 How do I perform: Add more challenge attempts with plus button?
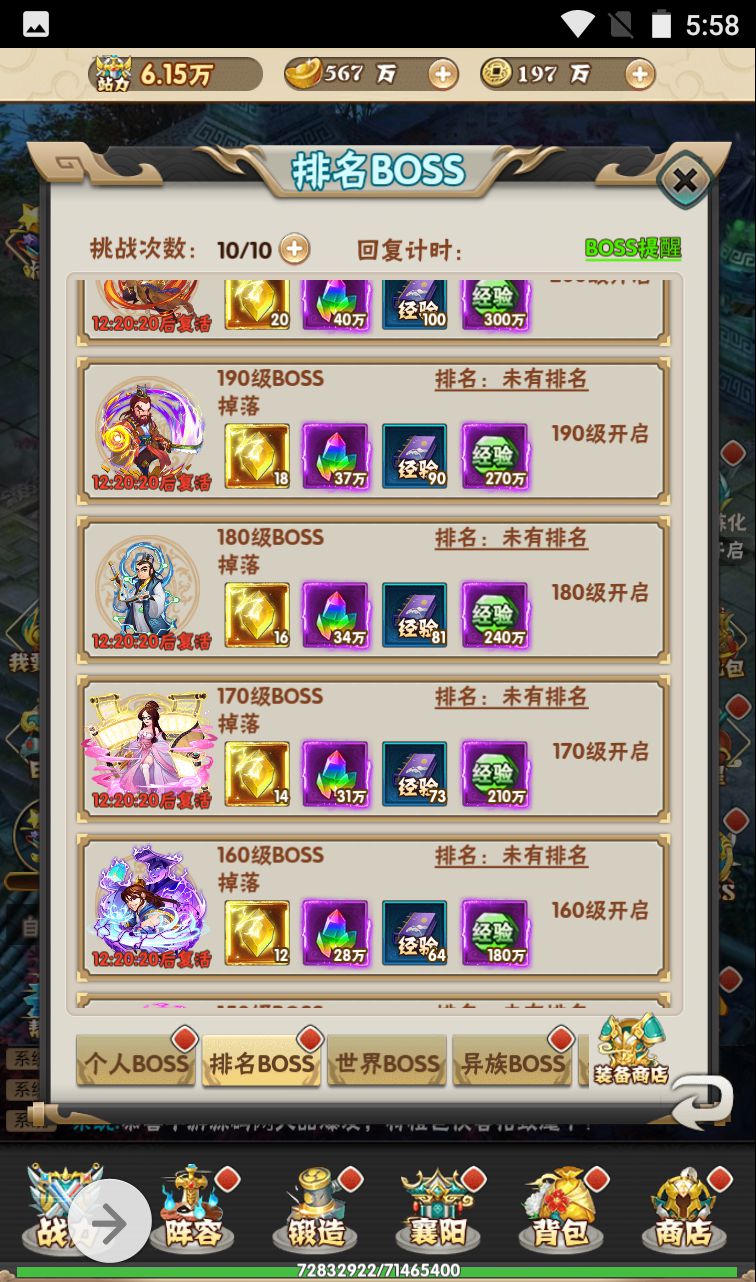pyautogui.click(x=294, y=248)
